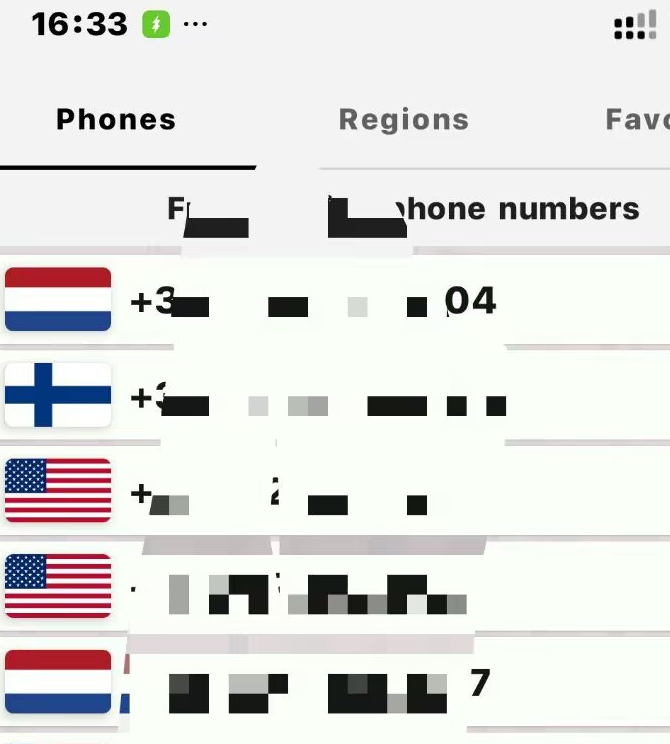Select the Finland phone number row
This screenshot has width=670, height=744.
point(336,396)
